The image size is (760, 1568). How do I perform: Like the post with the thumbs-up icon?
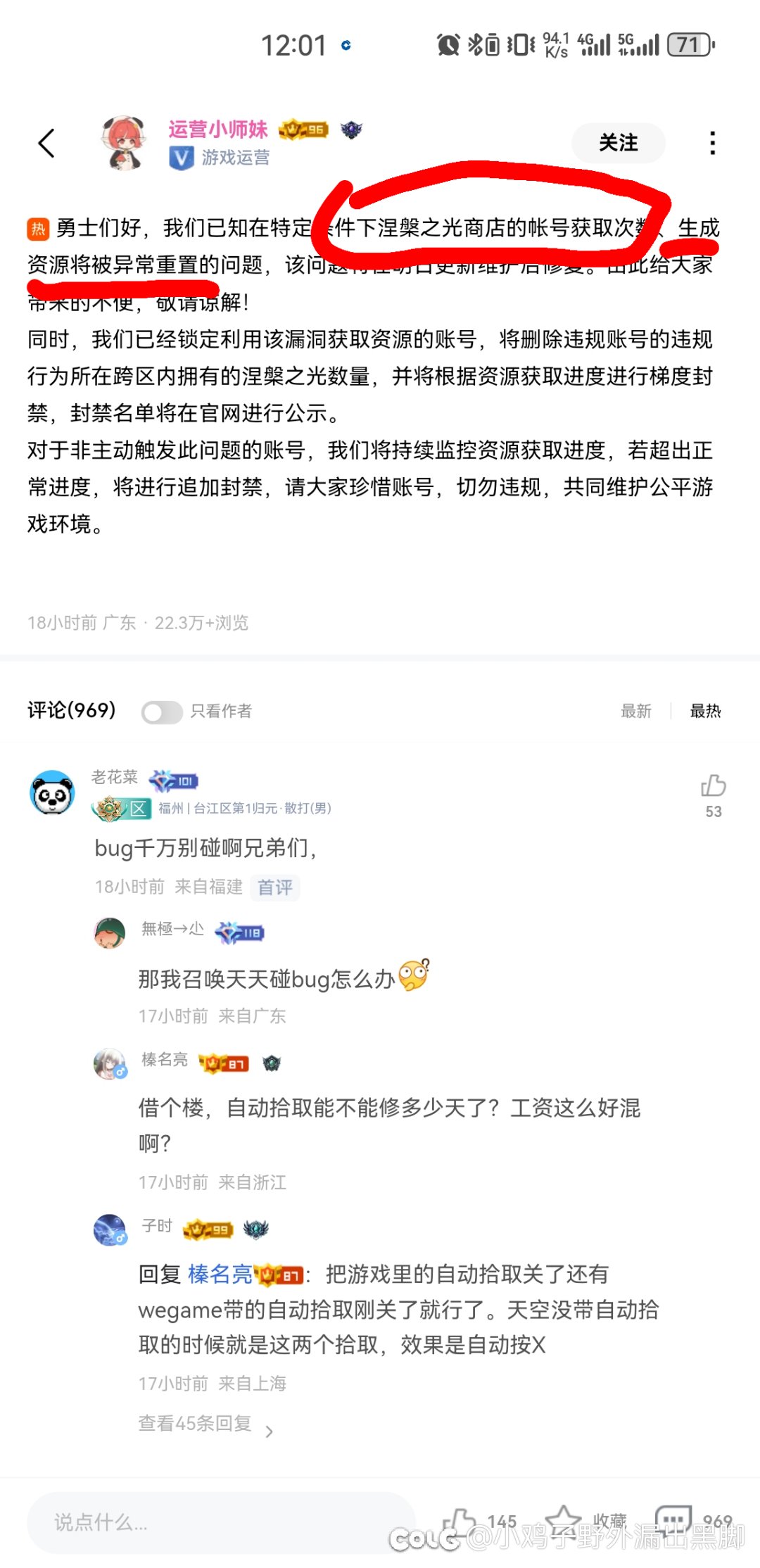(462, 1522)
